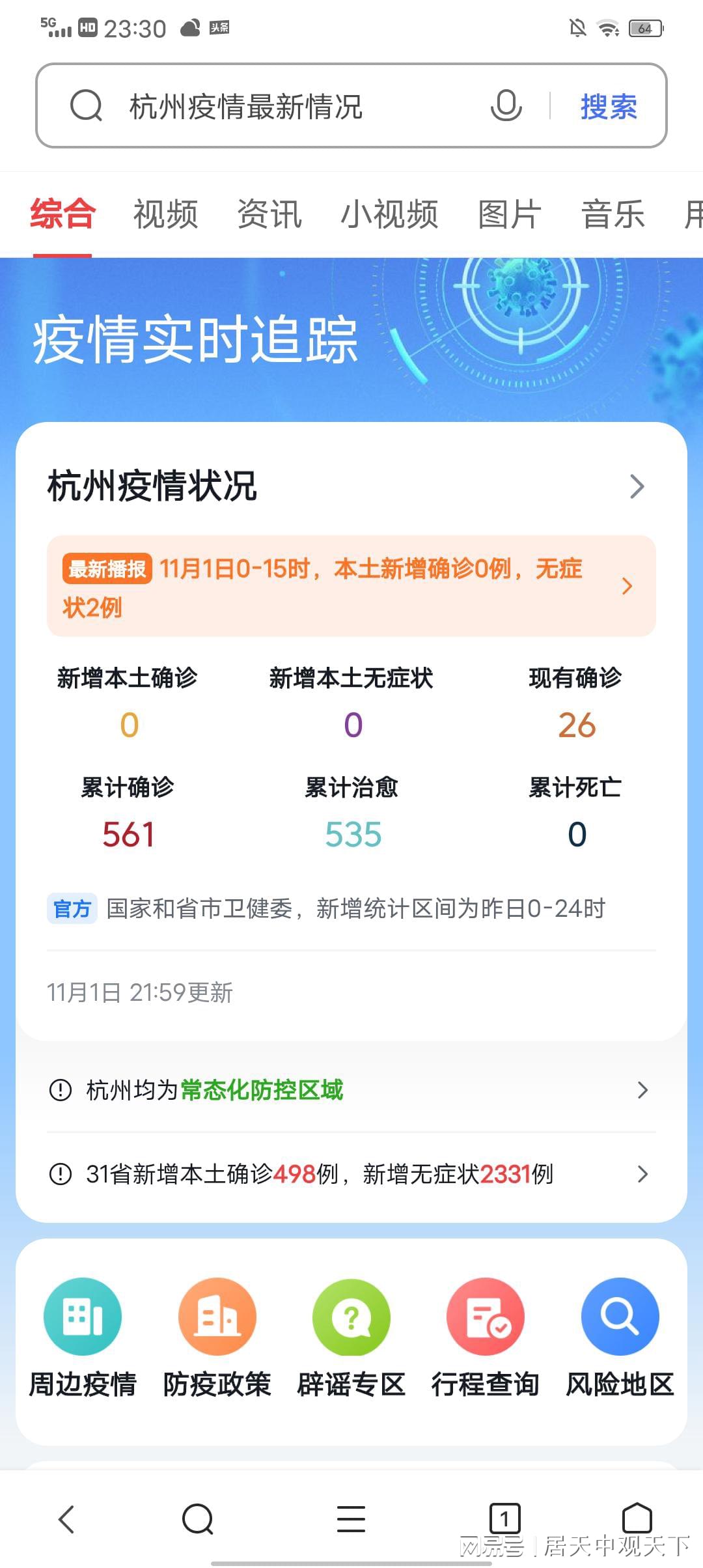Tap the 搜索 search button
The width and height of the screenshot is (703, 1568).
[608, 106]
